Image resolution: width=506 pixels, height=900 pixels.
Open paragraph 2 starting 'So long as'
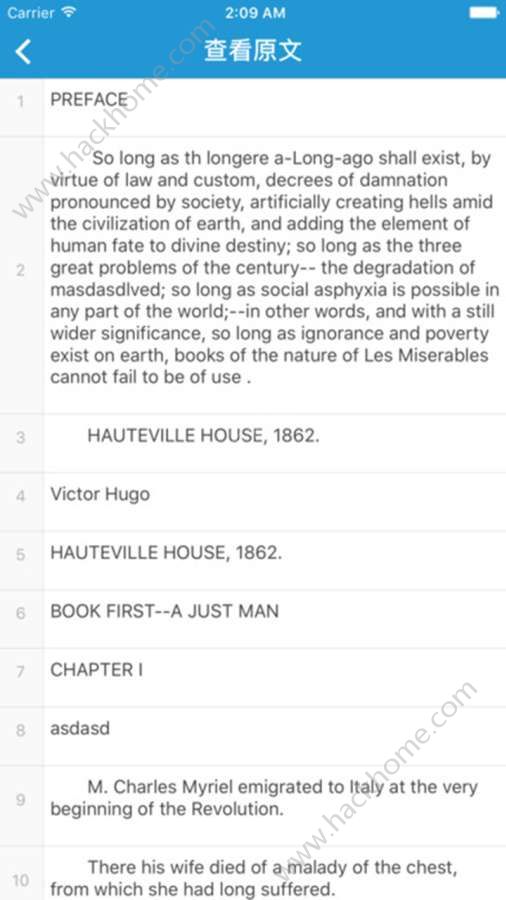pyautogui.click(x=253, y=275)
